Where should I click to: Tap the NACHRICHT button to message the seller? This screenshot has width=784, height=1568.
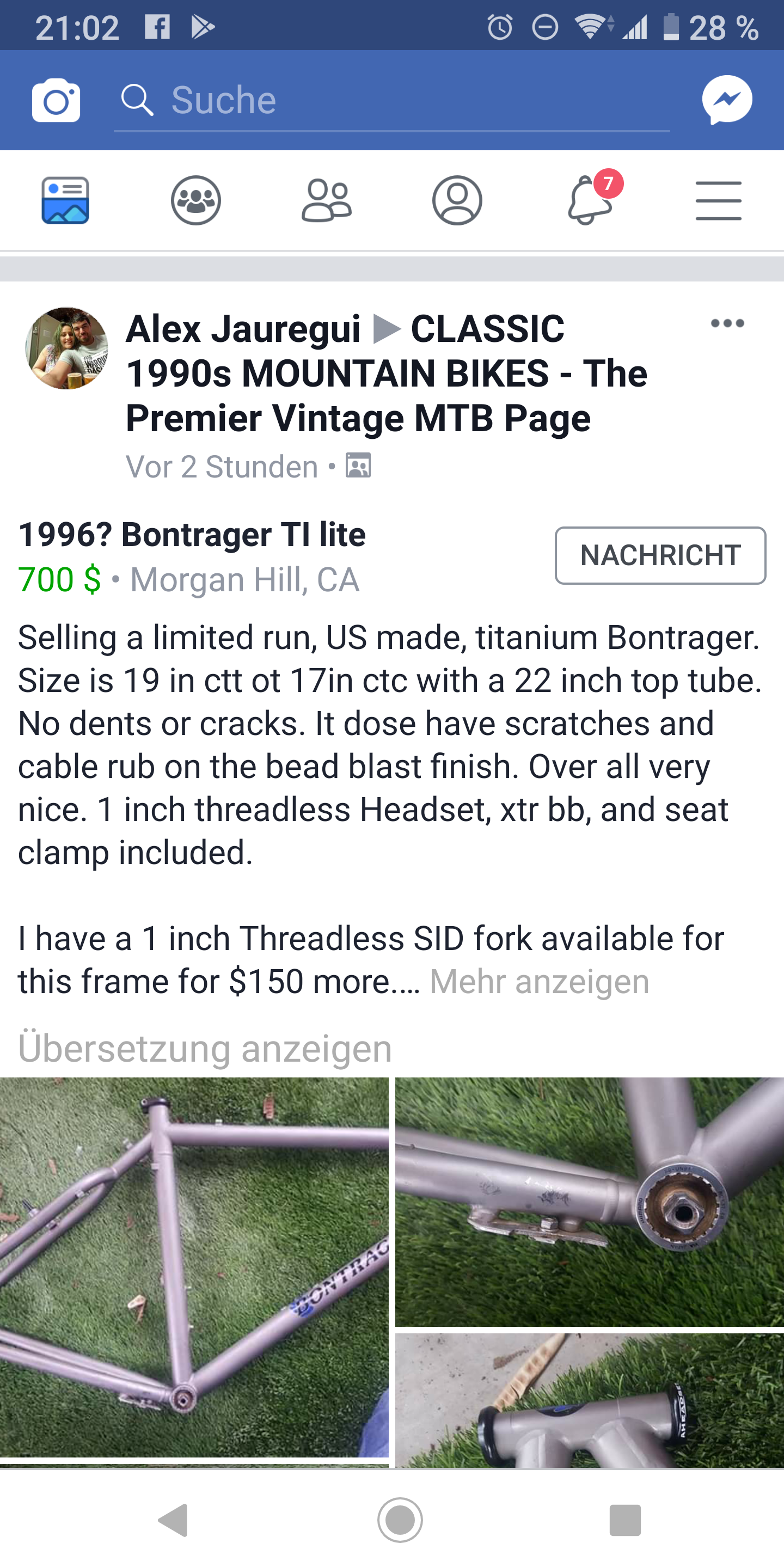pos(660,555)
